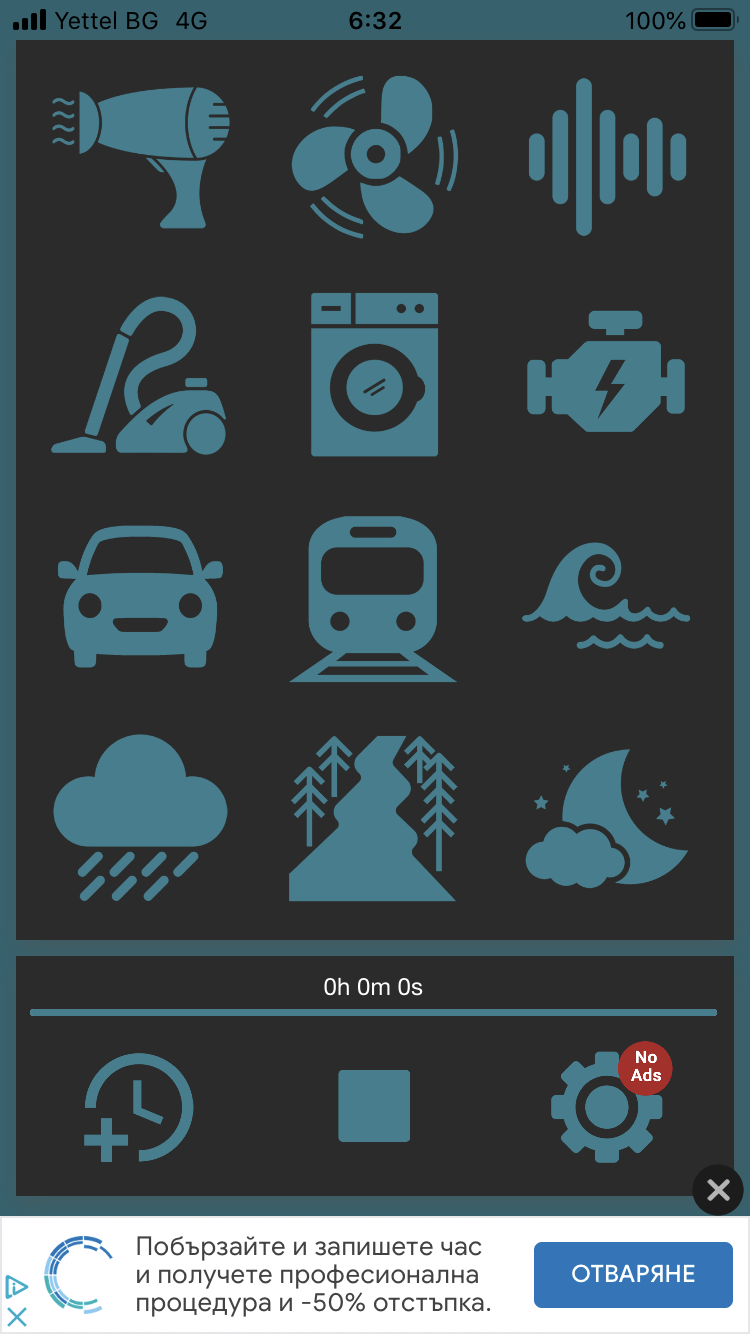Play the hair dryer sound
Viewport: 750px width, 1334px height.
pos(140,155)
